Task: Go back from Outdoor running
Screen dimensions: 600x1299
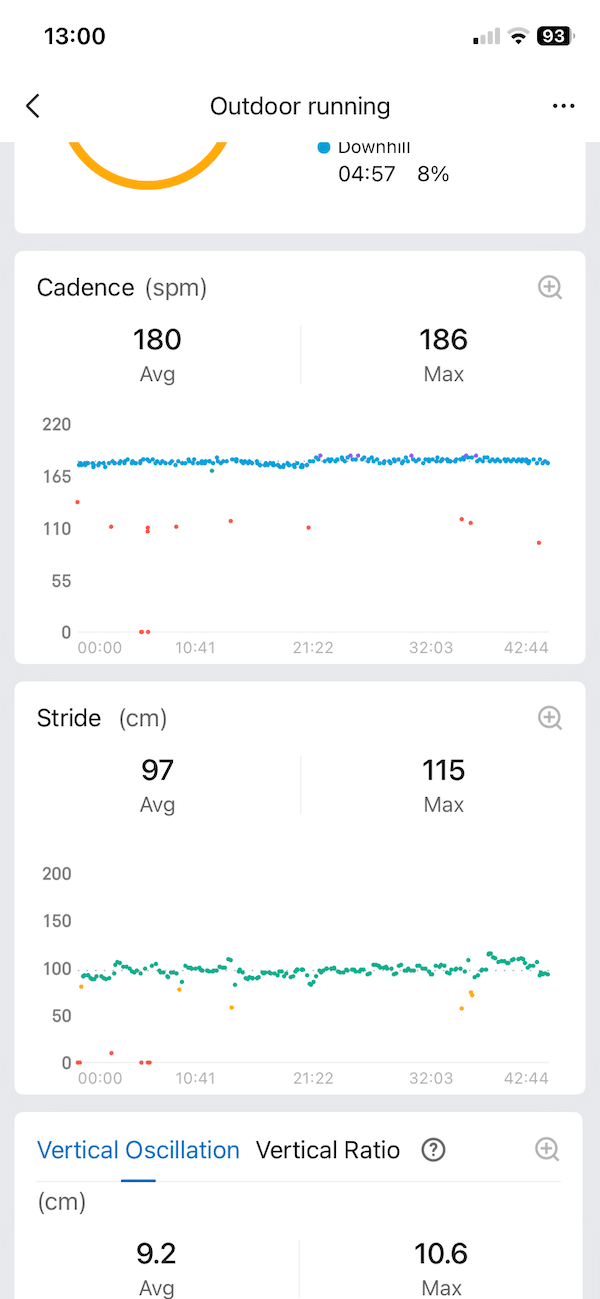Action: coord(33,106)
